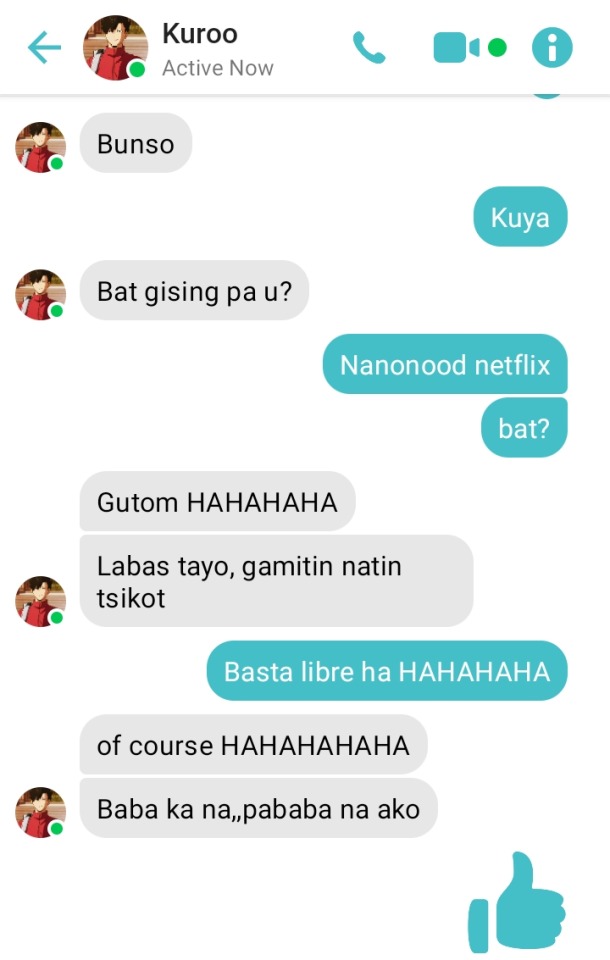This screenshot has width=610, height=960.
Task: Start a video call with Kuroo
Action: tap(457, 47)
